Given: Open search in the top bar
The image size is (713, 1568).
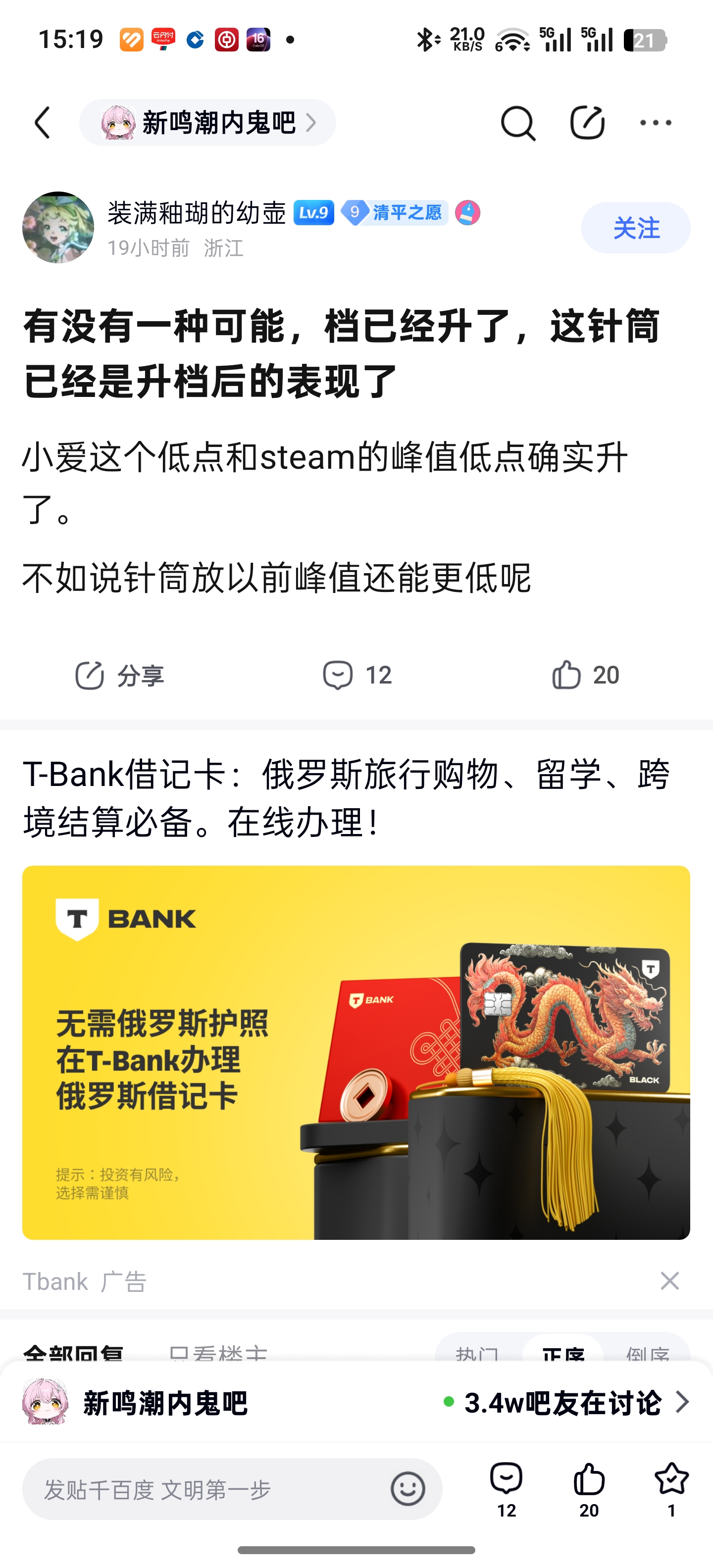Looking at the screenshot, I should pos(517,123).
